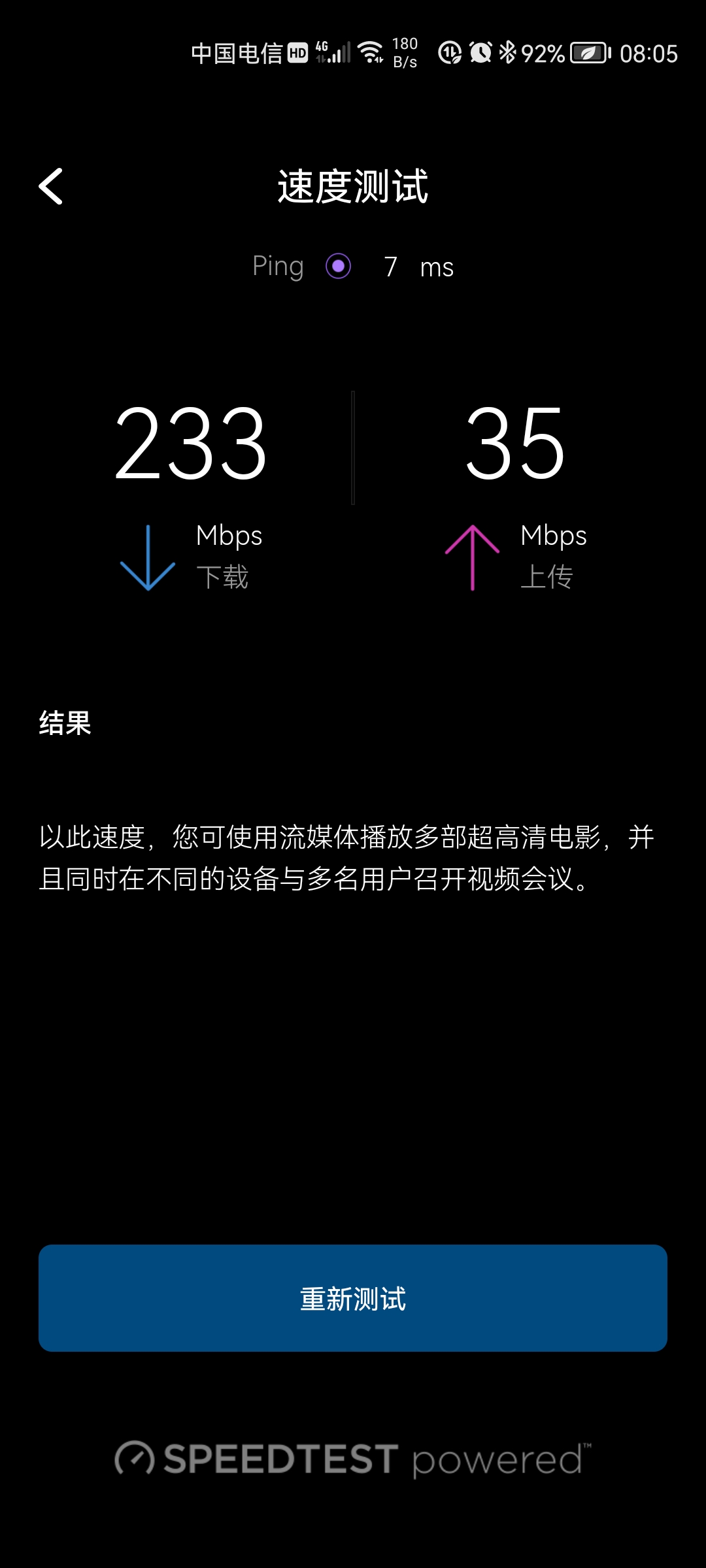
Task: Click the Bluetooth icon in status bar
Action: click(x=509, y=52)
